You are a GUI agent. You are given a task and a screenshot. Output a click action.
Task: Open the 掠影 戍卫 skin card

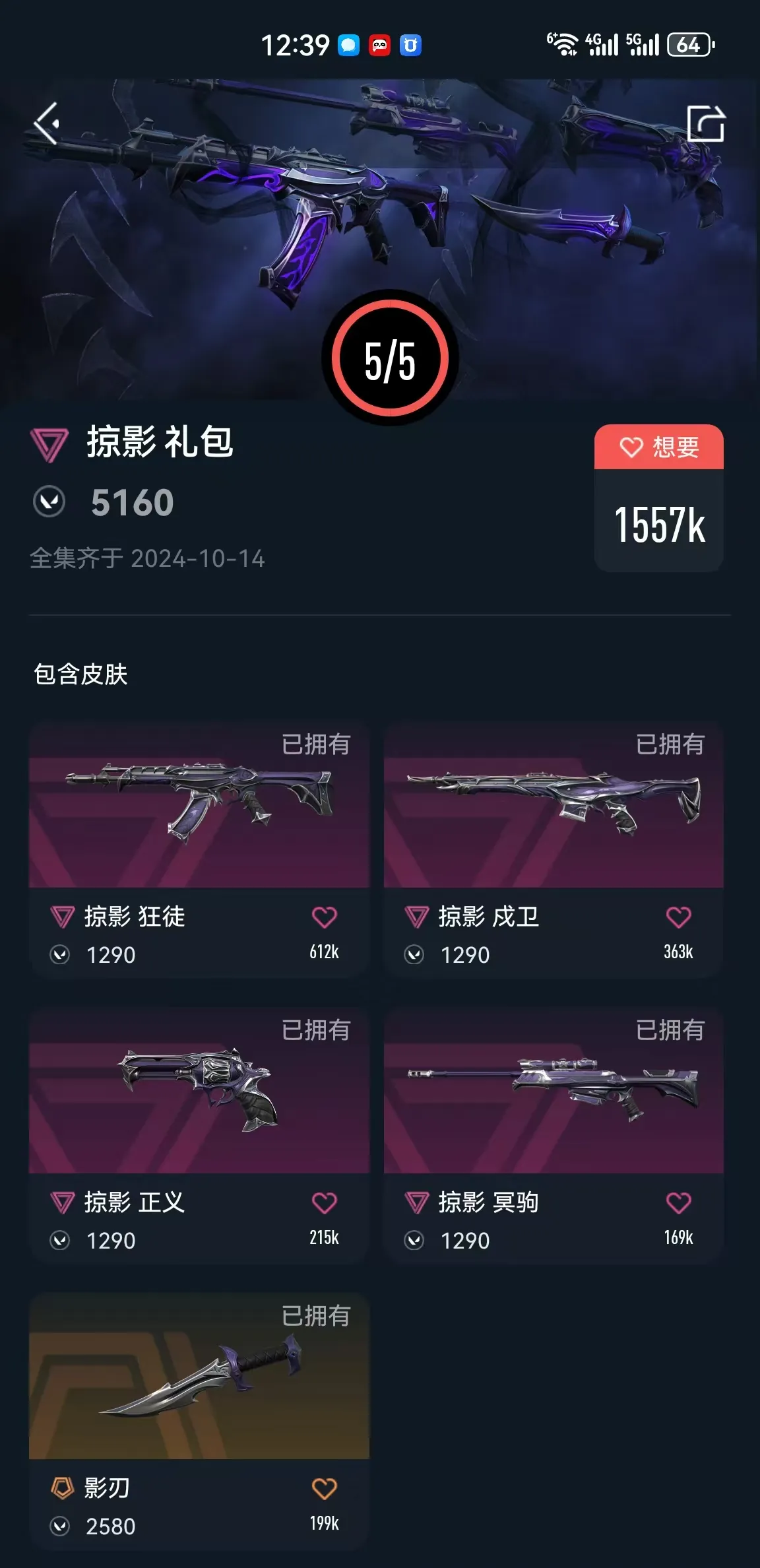[x=553, y=806]
